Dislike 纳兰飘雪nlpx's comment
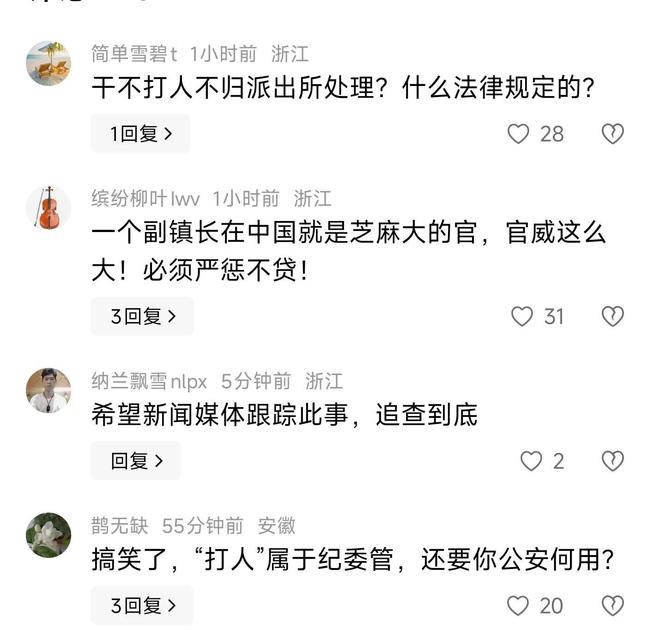Screen dimensions: 660x630 click(x=612, y=461)
